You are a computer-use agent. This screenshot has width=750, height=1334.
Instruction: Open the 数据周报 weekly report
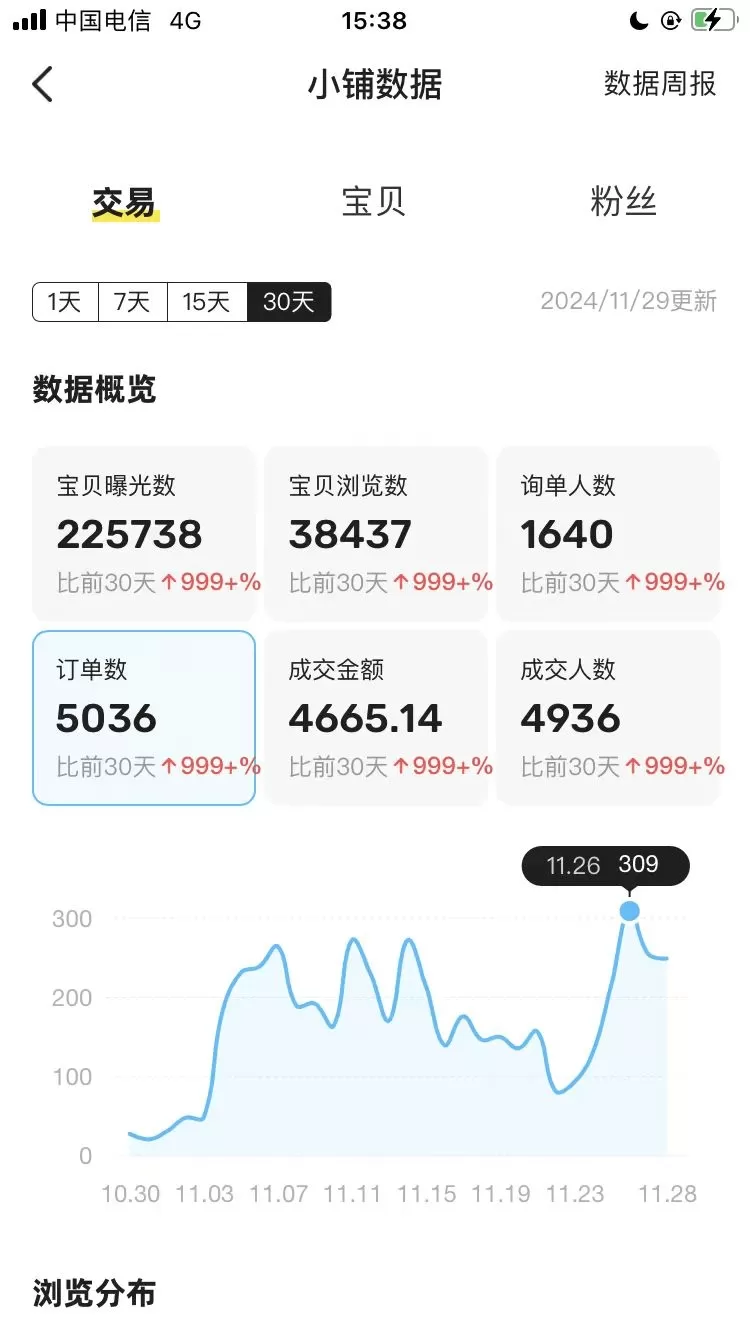point(659,85)
